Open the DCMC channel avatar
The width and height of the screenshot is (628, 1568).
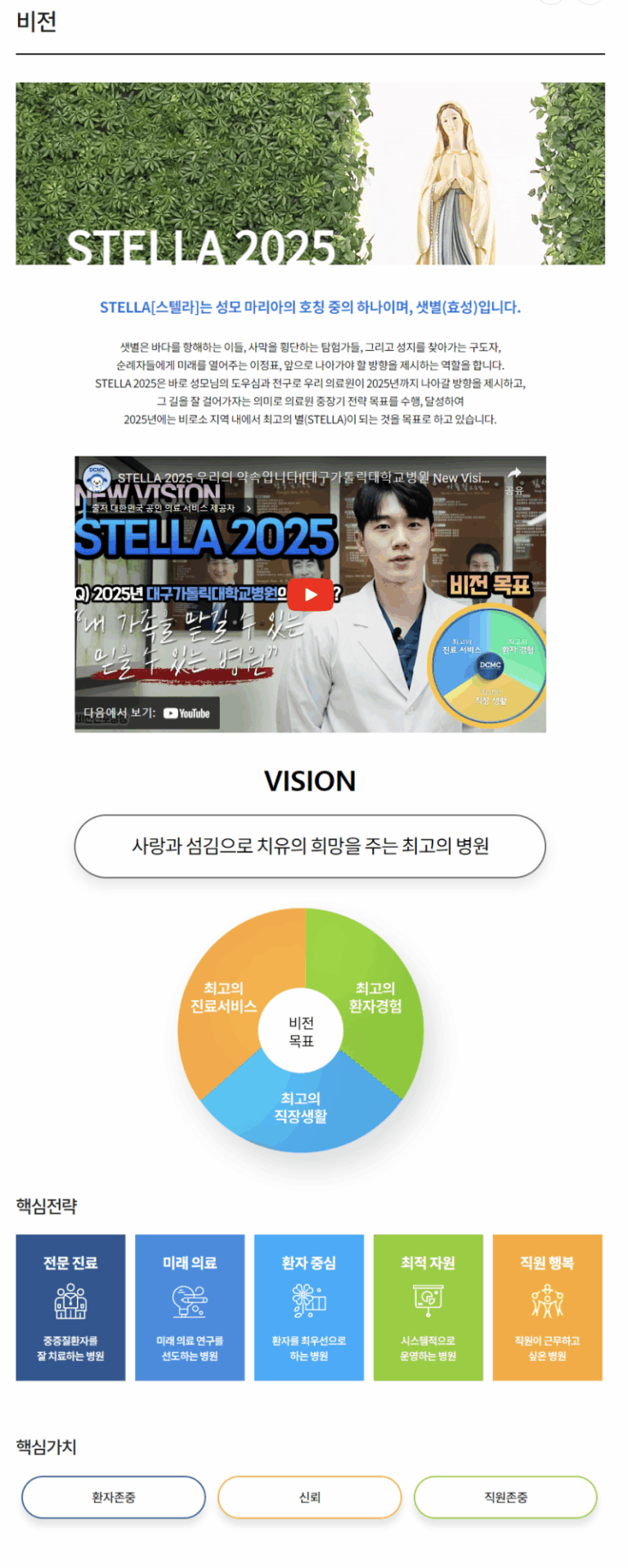pyautogui.click(x=97, y=478)
